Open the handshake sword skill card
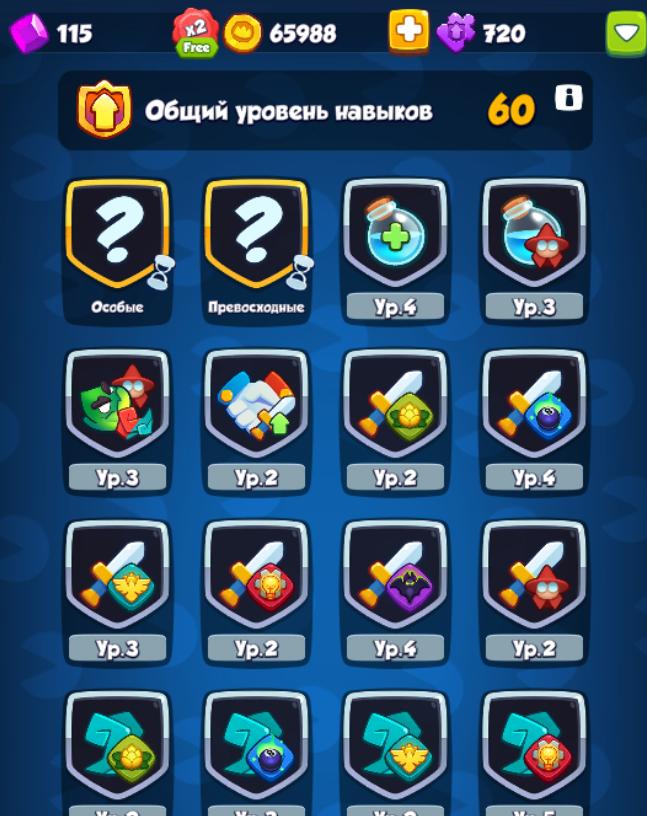Screen dimensions: 647x816 tap(257, 415)
